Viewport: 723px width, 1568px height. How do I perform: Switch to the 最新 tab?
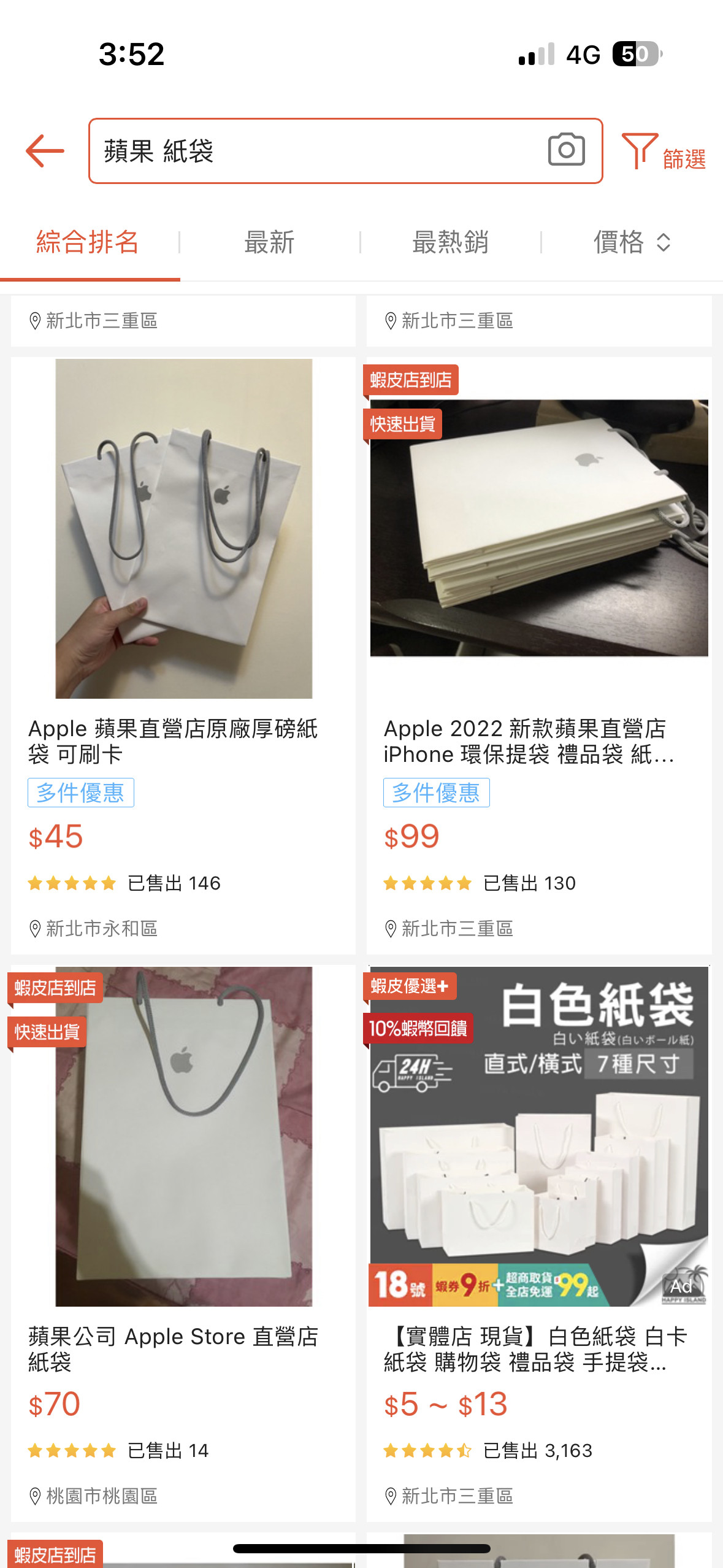(269, 242)
